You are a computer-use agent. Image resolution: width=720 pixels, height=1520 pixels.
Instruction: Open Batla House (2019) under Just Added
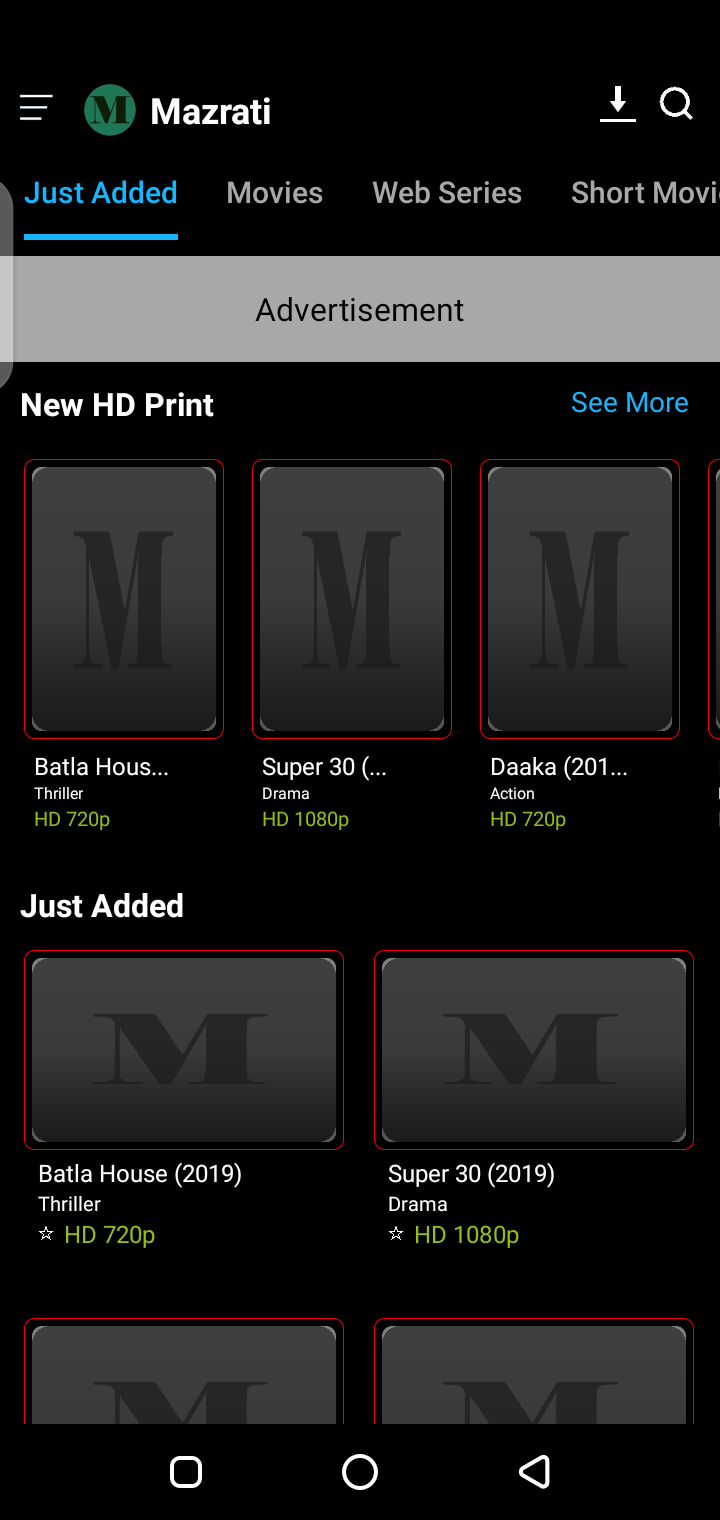184,1050
